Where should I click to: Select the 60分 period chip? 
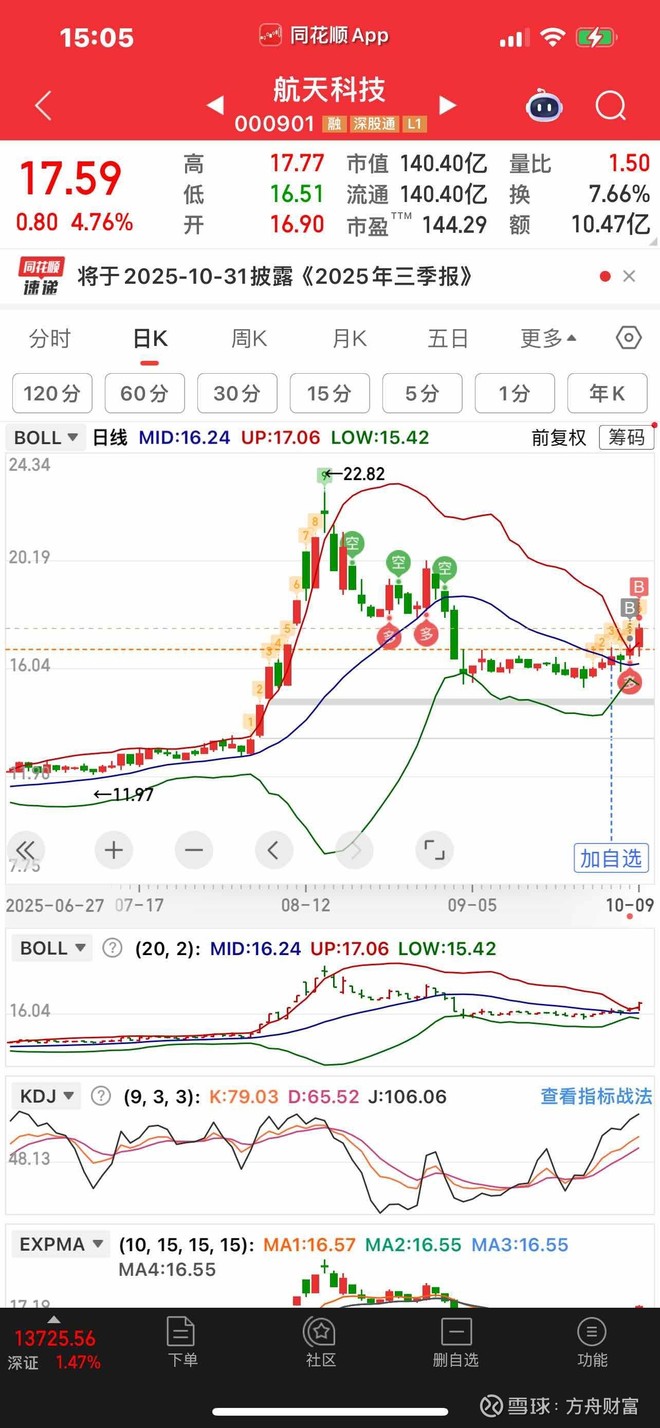tap(144, 394)
